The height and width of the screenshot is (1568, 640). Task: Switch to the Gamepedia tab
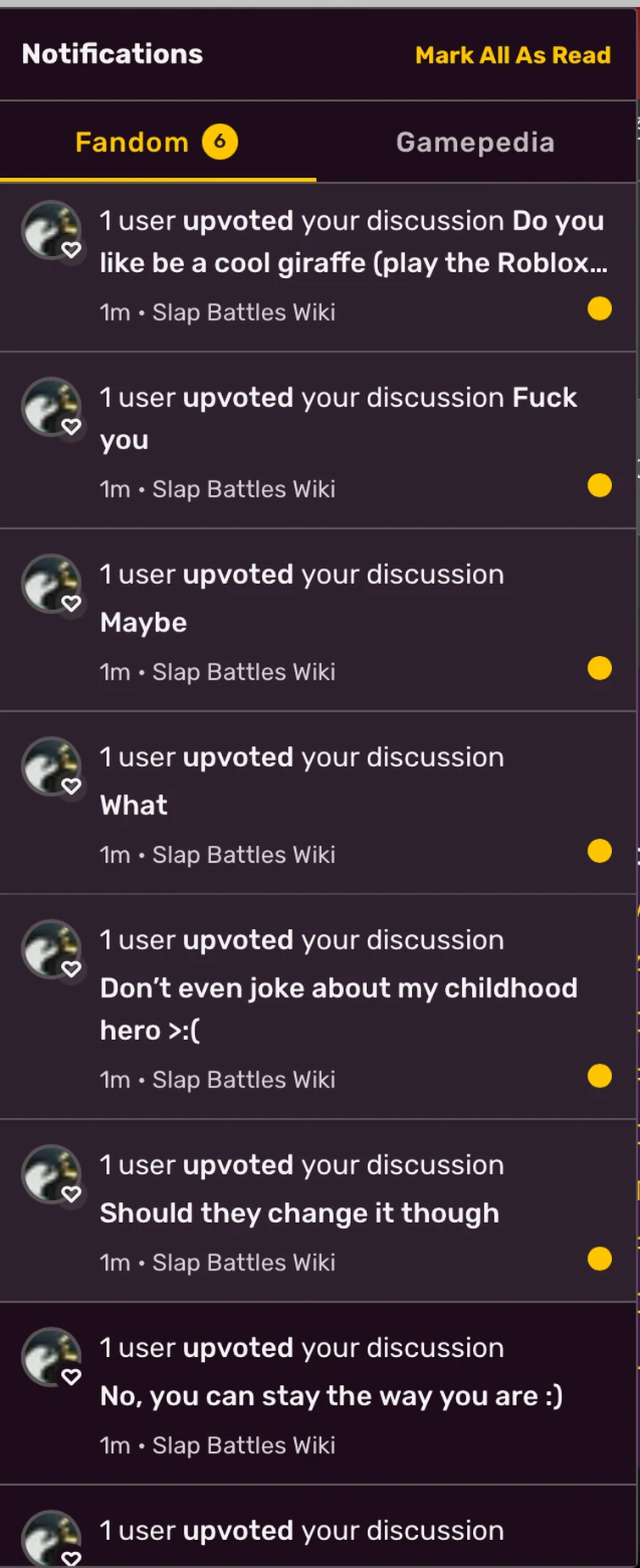[x=475, y=142]
